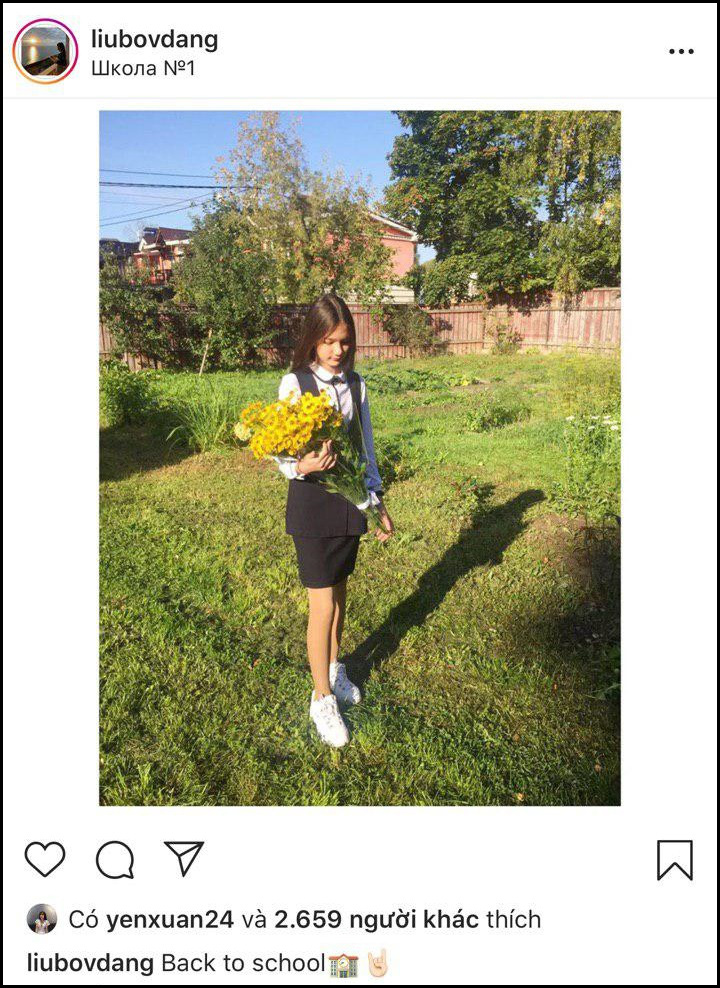View the 2.659 người khác likes list
Image resolution: width=720 pixels, height=988 pixels.
377,919
